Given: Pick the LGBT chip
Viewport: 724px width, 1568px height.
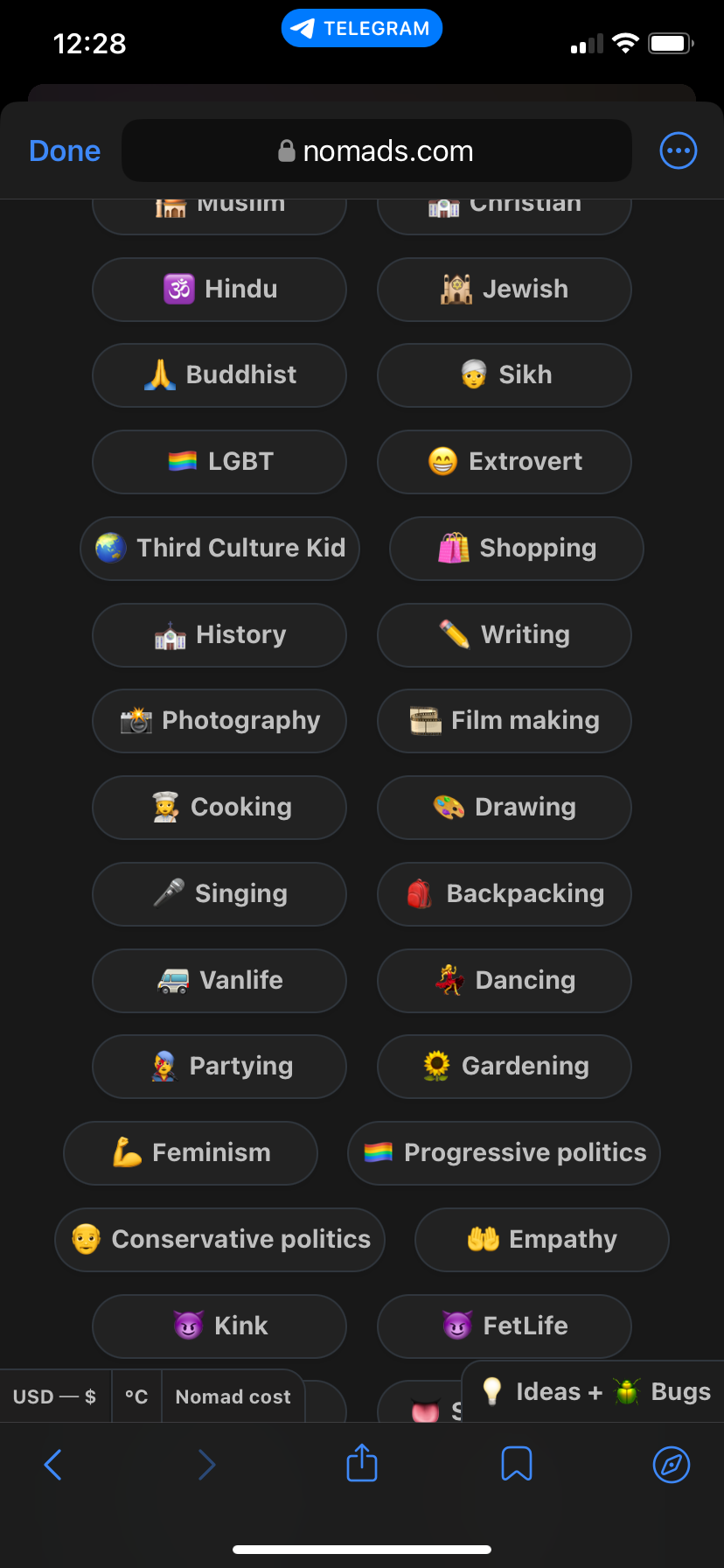Looking at the screenshot, I should click(x=219, y=461).
